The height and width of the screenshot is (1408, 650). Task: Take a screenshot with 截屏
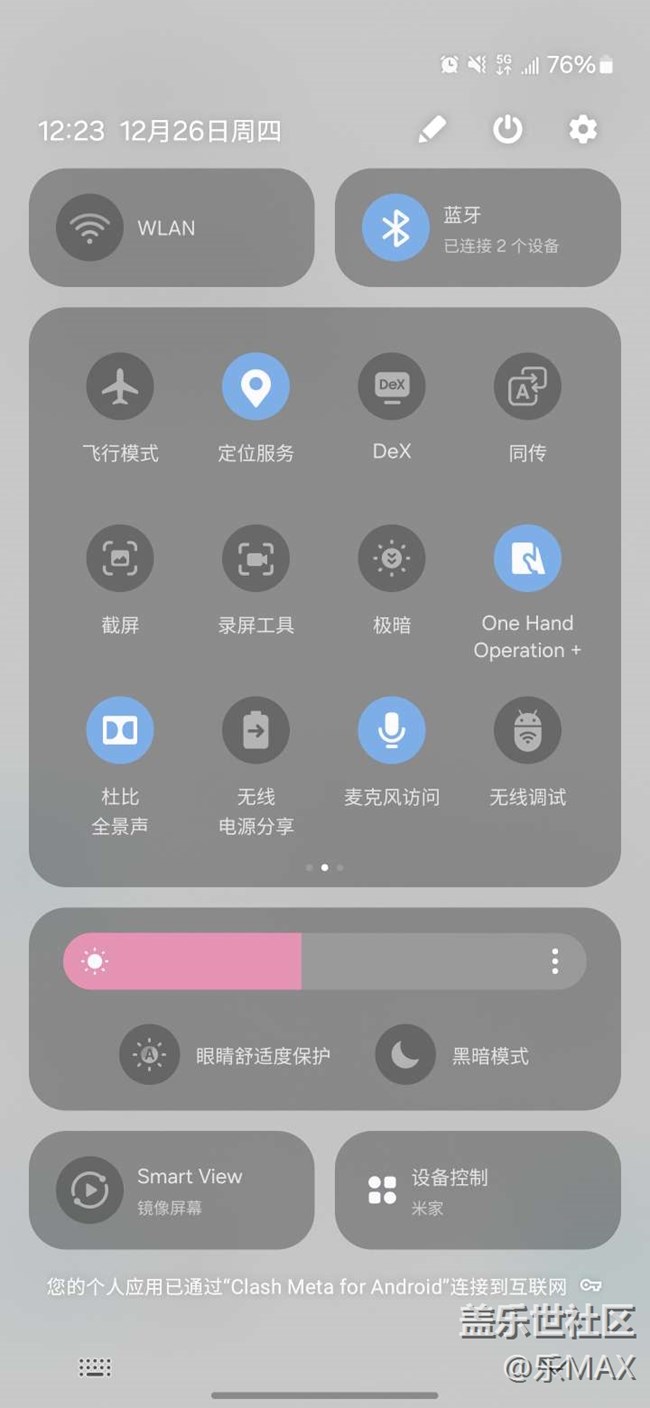point(120,558)
